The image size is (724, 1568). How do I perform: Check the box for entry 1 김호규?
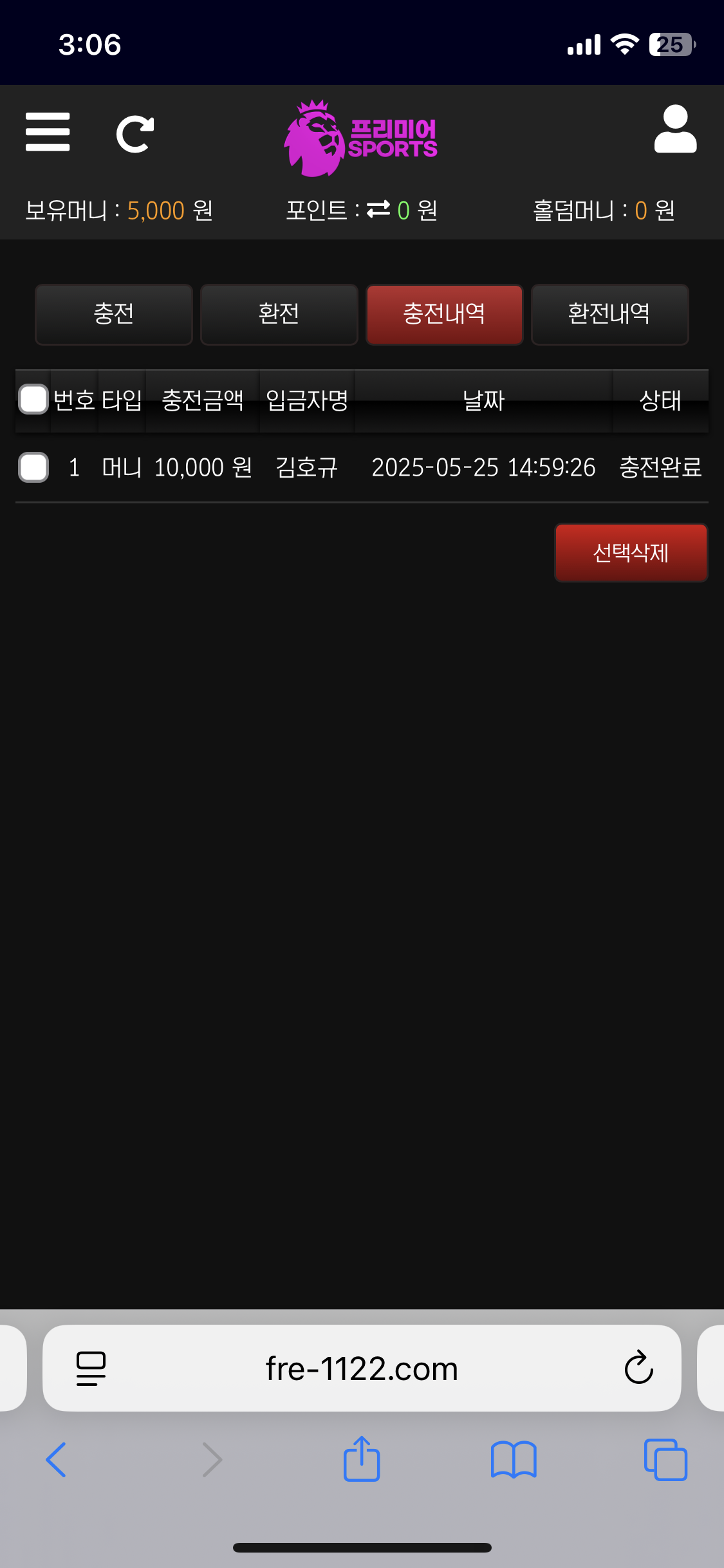pyautogui.click(x=33, y=467)
